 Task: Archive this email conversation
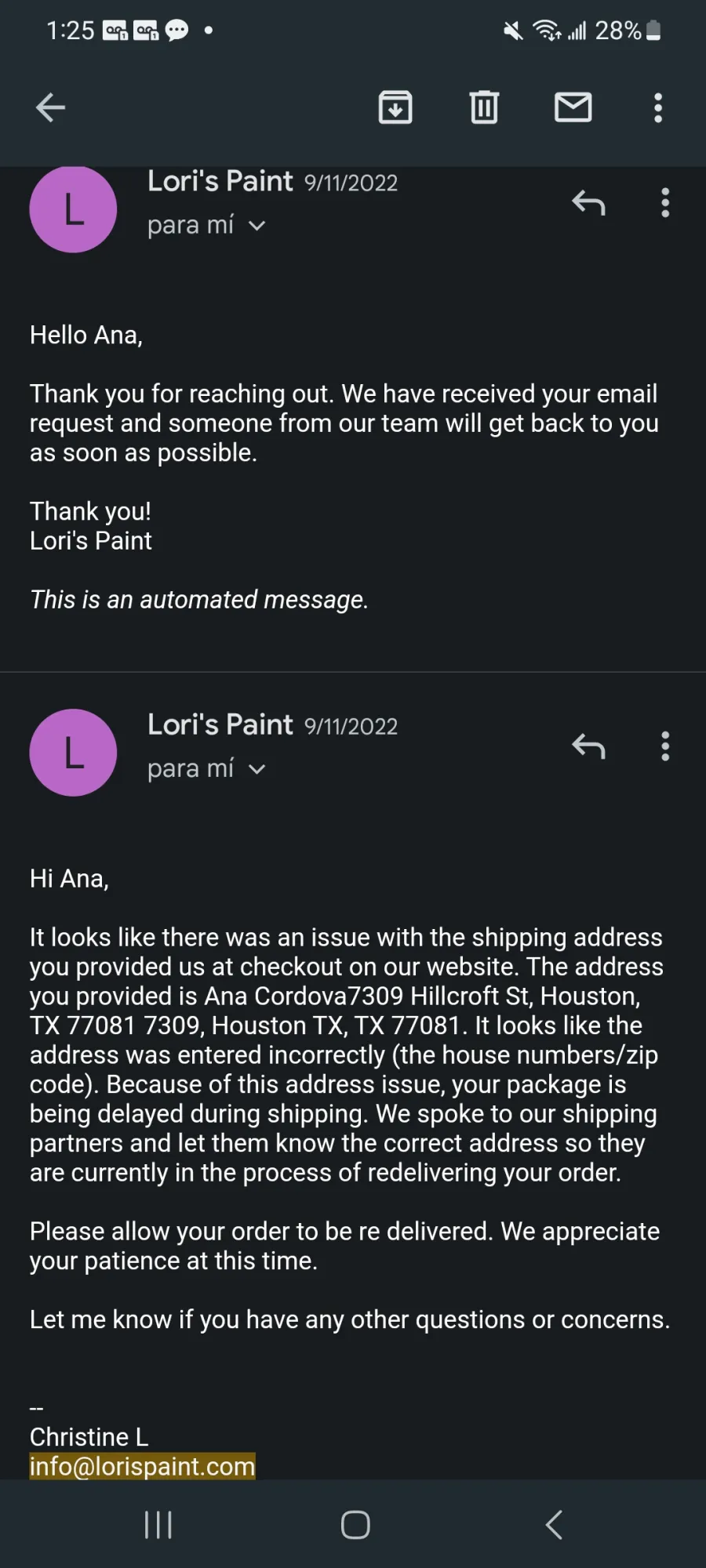(395, 107)
